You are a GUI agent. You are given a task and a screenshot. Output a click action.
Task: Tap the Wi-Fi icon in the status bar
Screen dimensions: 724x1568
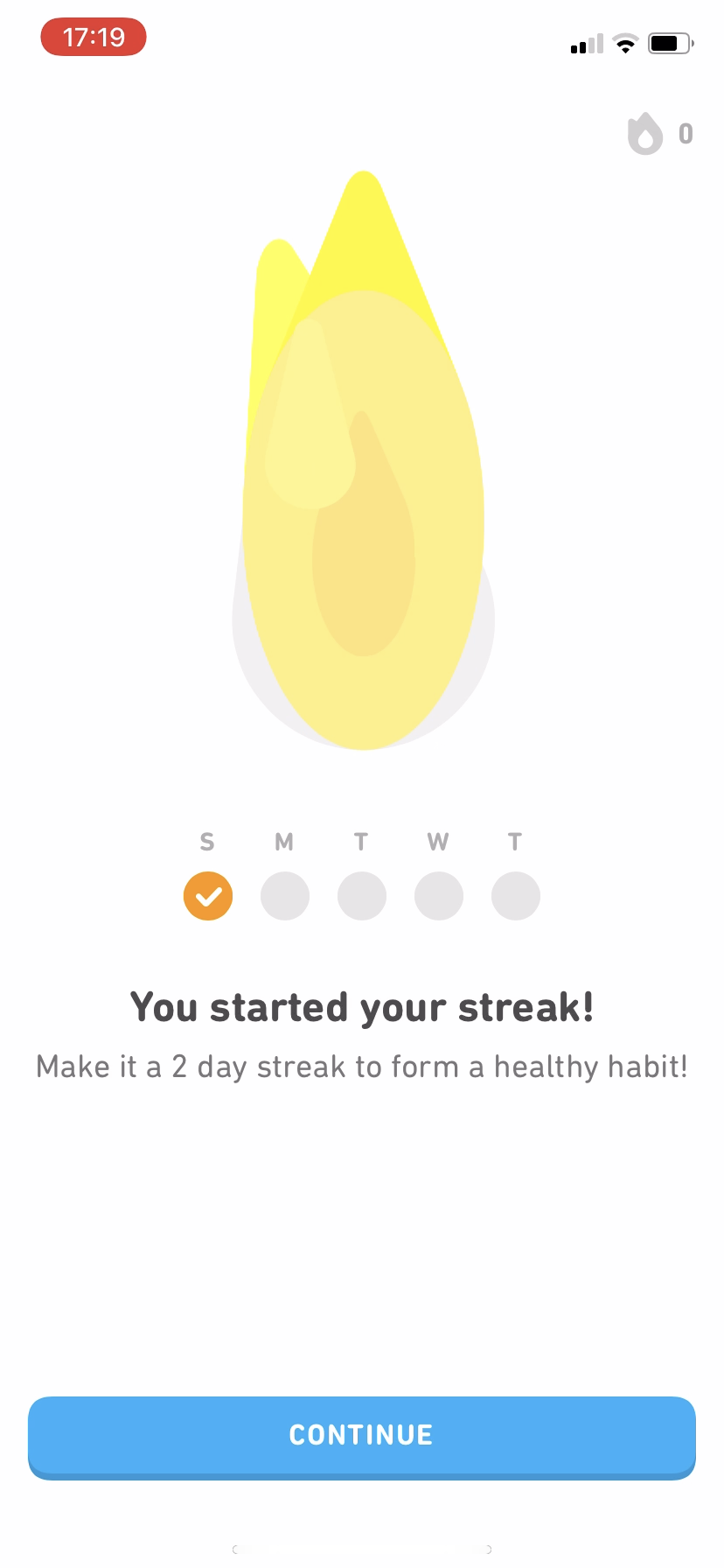[624, 42]
